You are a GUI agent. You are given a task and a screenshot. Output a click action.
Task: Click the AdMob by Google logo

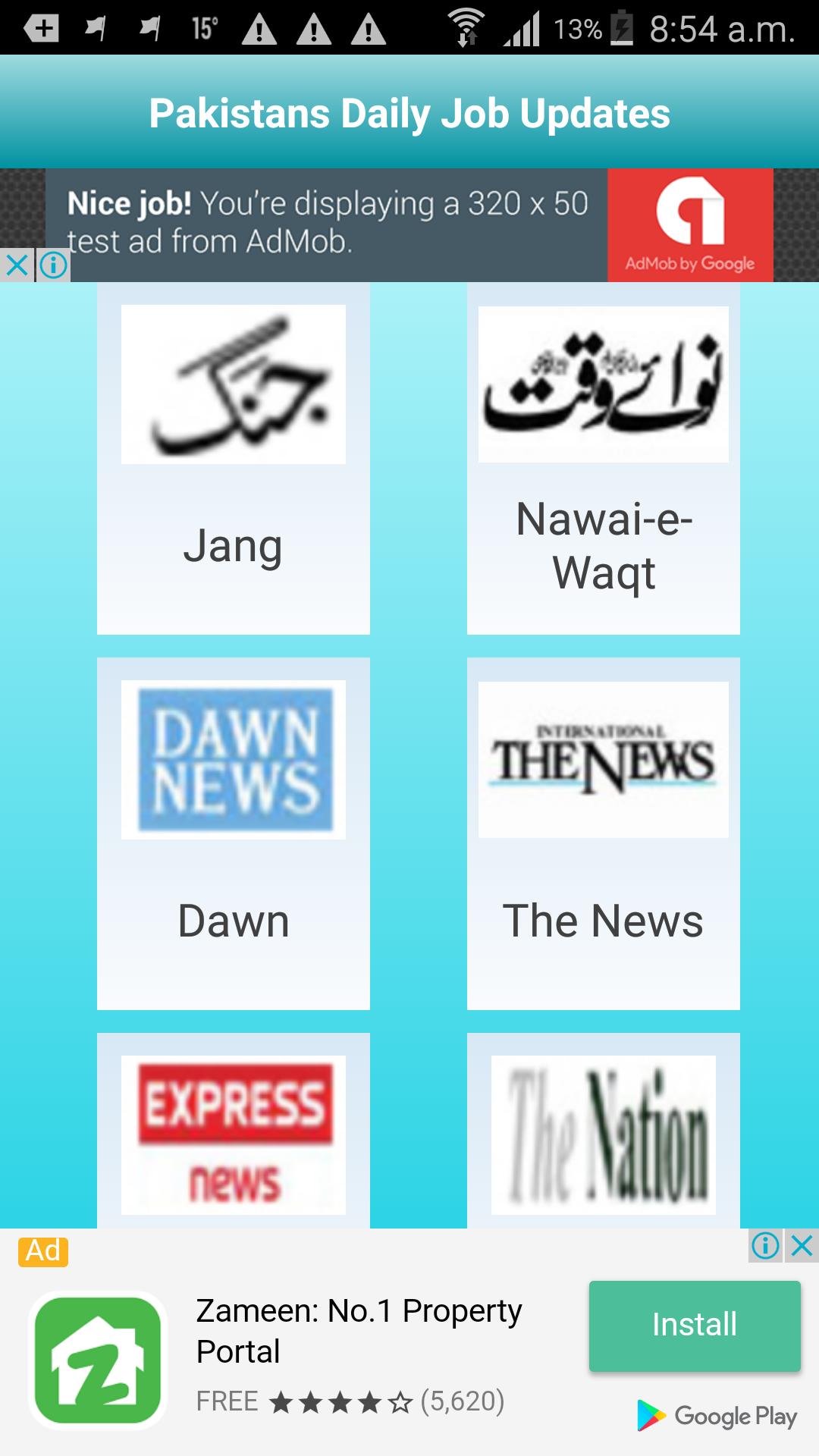(x=690, y=225)
